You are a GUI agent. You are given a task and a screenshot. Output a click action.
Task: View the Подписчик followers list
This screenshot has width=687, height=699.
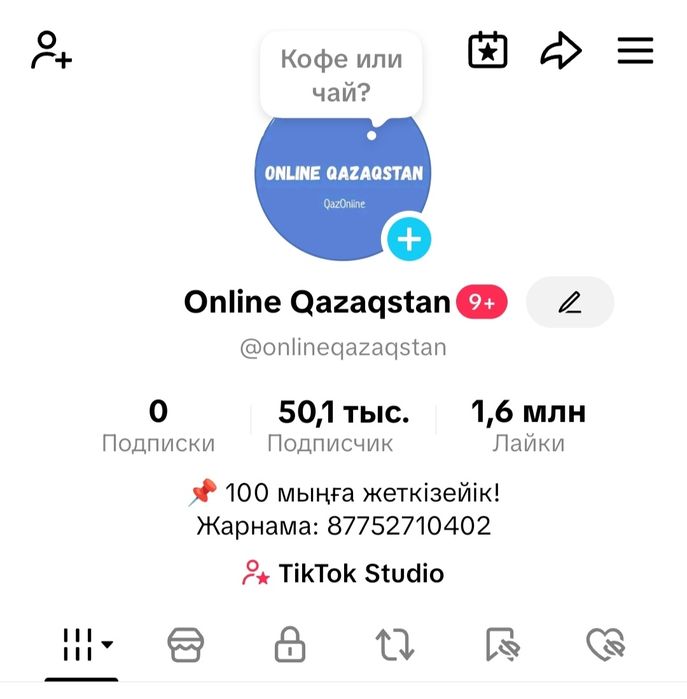(x=343, y=427)
